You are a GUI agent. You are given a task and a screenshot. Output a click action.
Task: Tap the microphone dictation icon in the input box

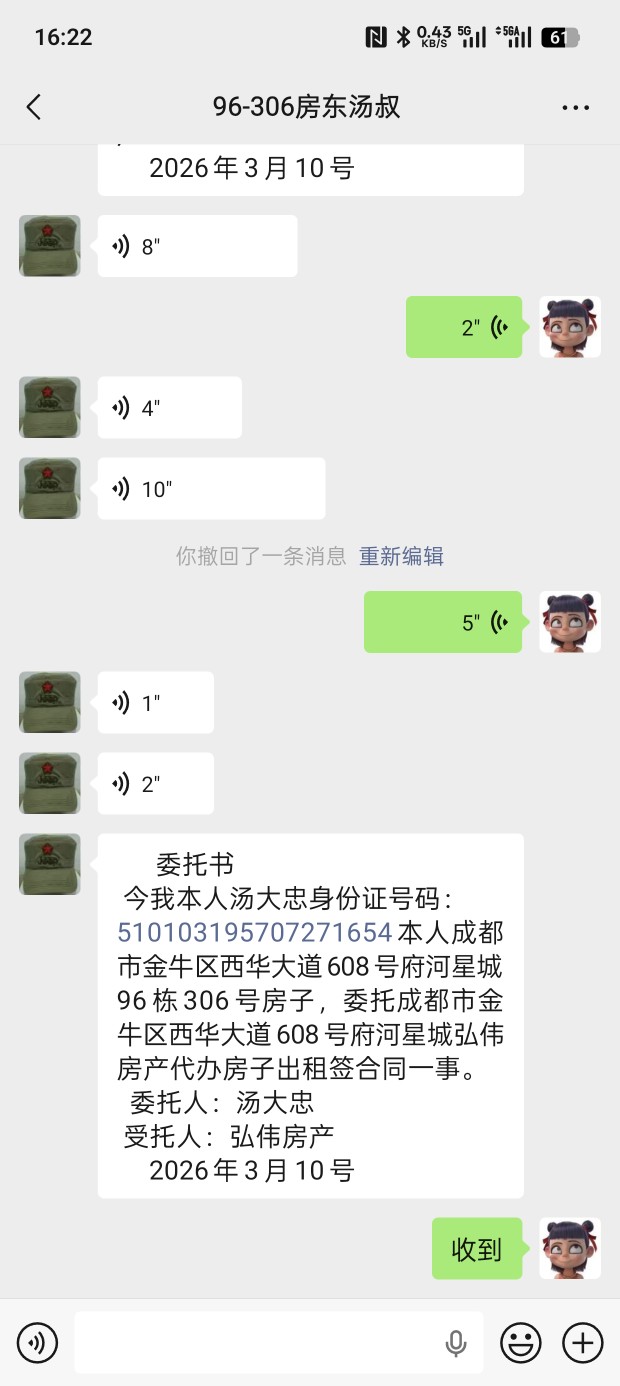(456, 1342)
